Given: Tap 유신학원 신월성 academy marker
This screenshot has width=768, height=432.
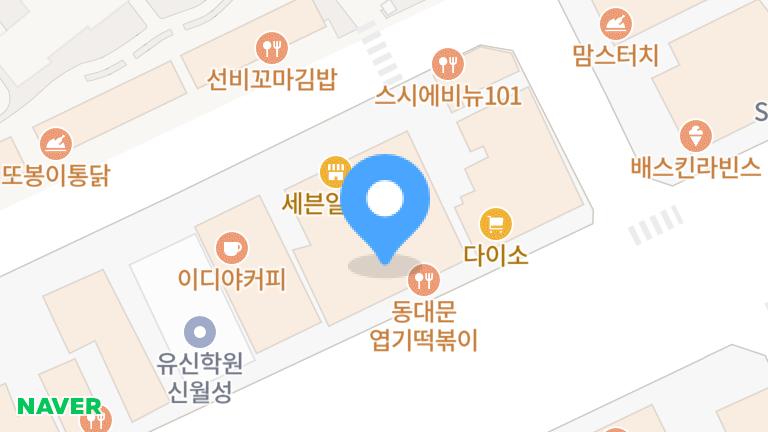Looking at the screenshot, I should coord(201,330).
